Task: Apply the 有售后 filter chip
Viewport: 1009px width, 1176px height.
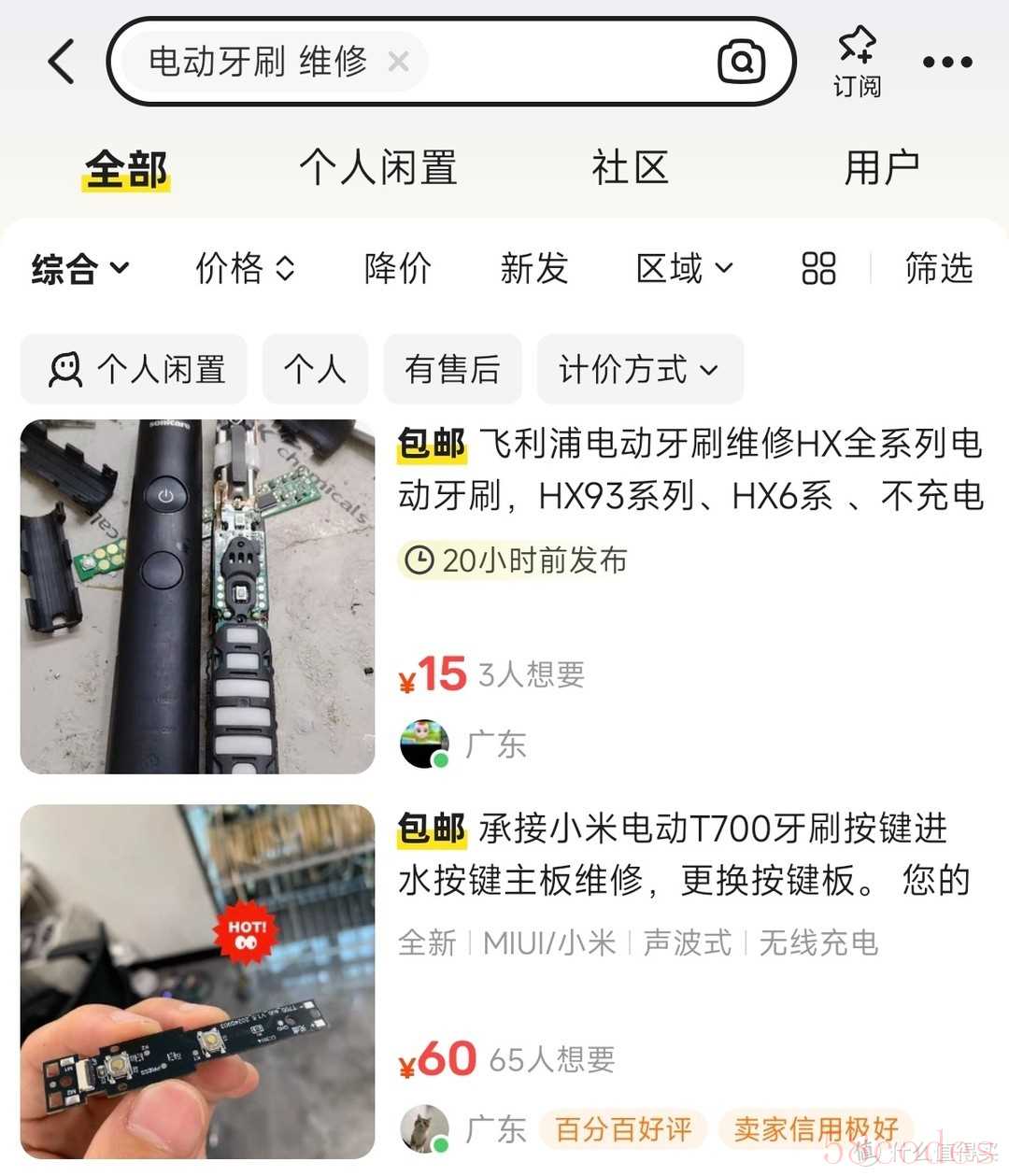Action: pyautogui.click(x=452, y=369)
